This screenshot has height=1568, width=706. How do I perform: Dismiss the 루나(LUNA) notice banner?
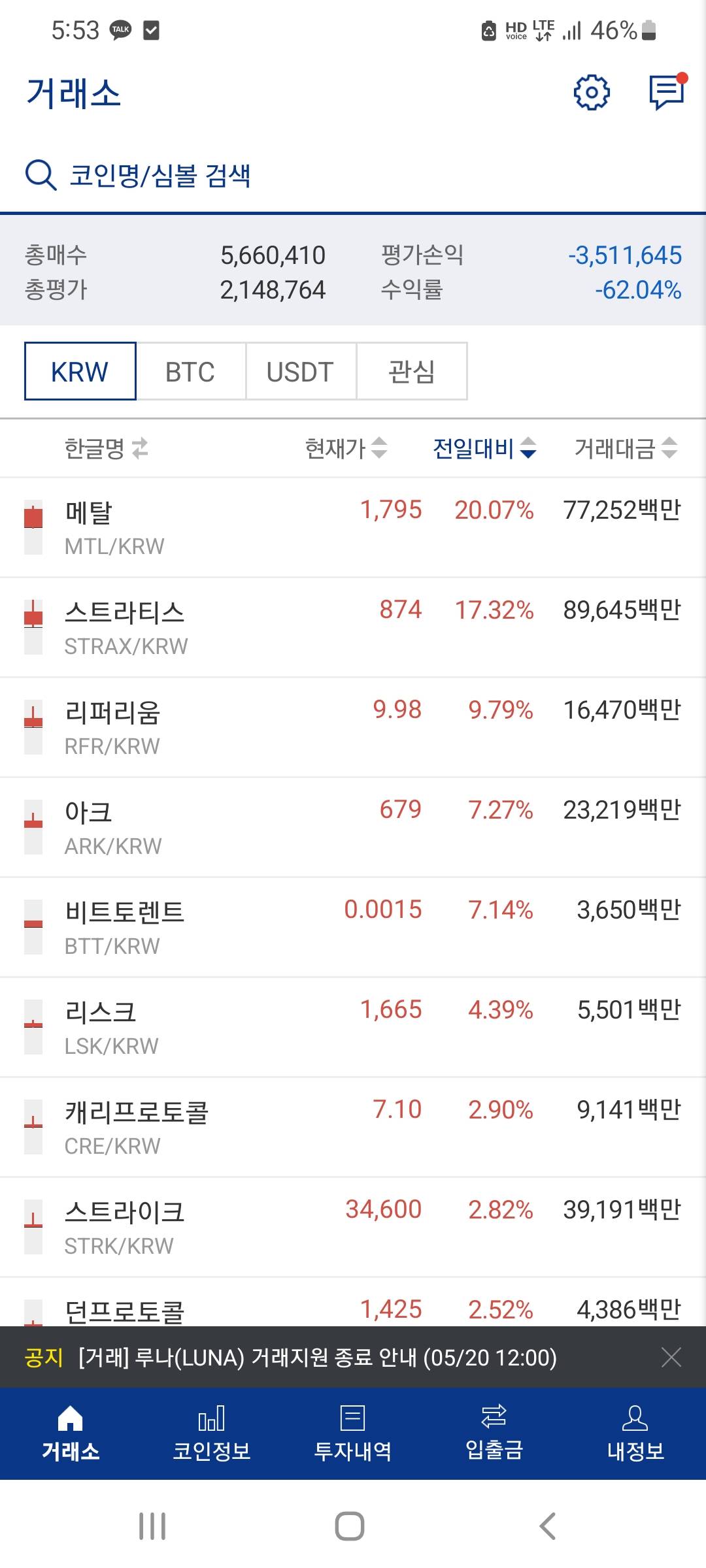[x=671, y=1358]
